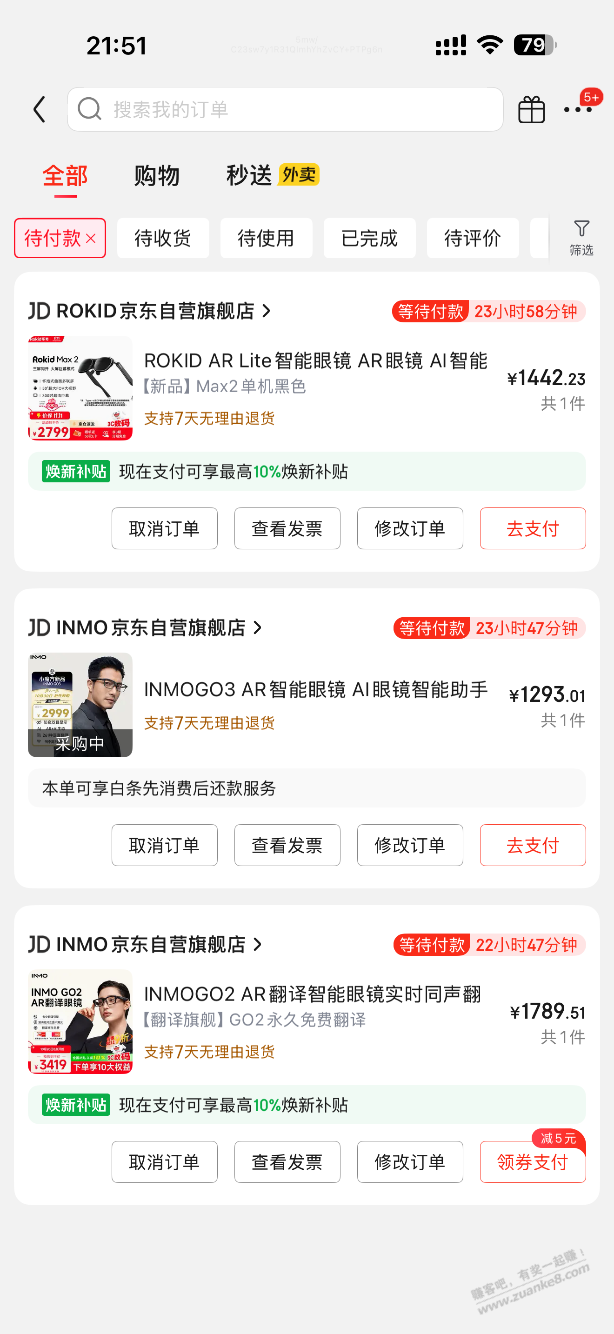Show 已完成 orders
Screen dimensions: 614x1334
click(x=369, y=238)
